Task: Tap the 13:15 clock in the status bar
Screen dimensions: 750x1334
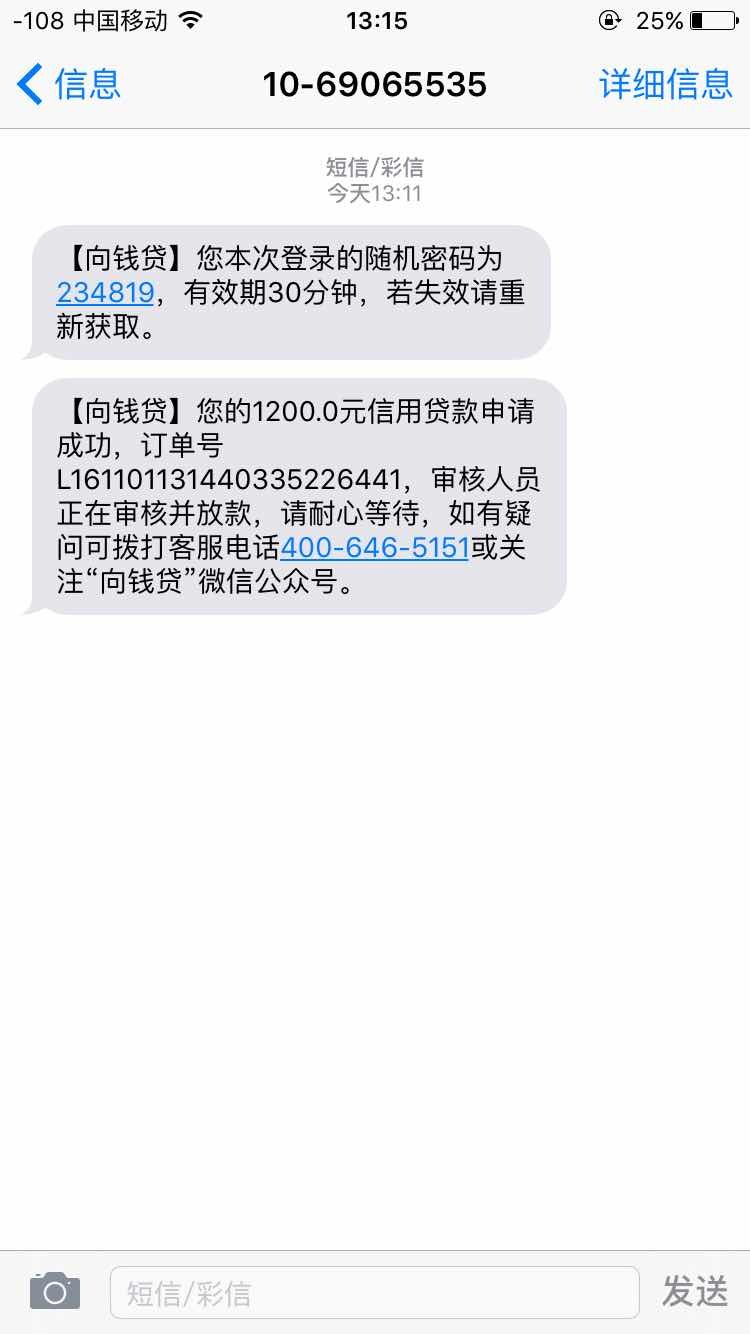Action: (x=375, y=21)
